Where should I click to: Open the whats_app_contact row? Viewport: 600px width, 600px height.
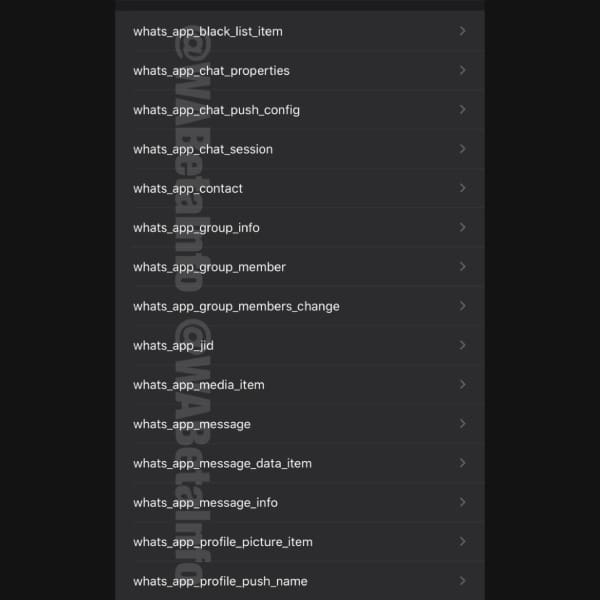298,188
